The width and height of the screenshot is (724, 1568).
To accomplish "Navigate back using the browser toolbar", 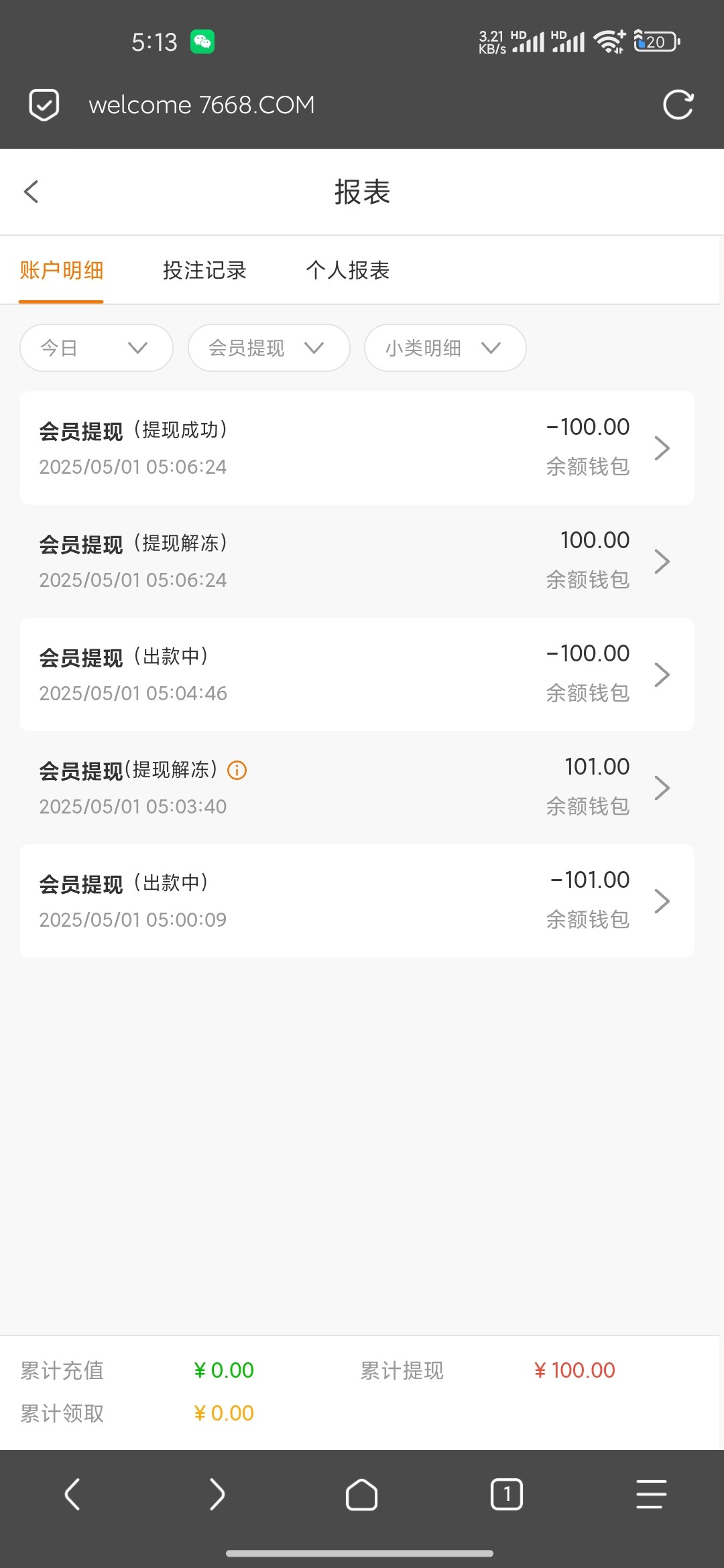I will tap(72, 1494).
